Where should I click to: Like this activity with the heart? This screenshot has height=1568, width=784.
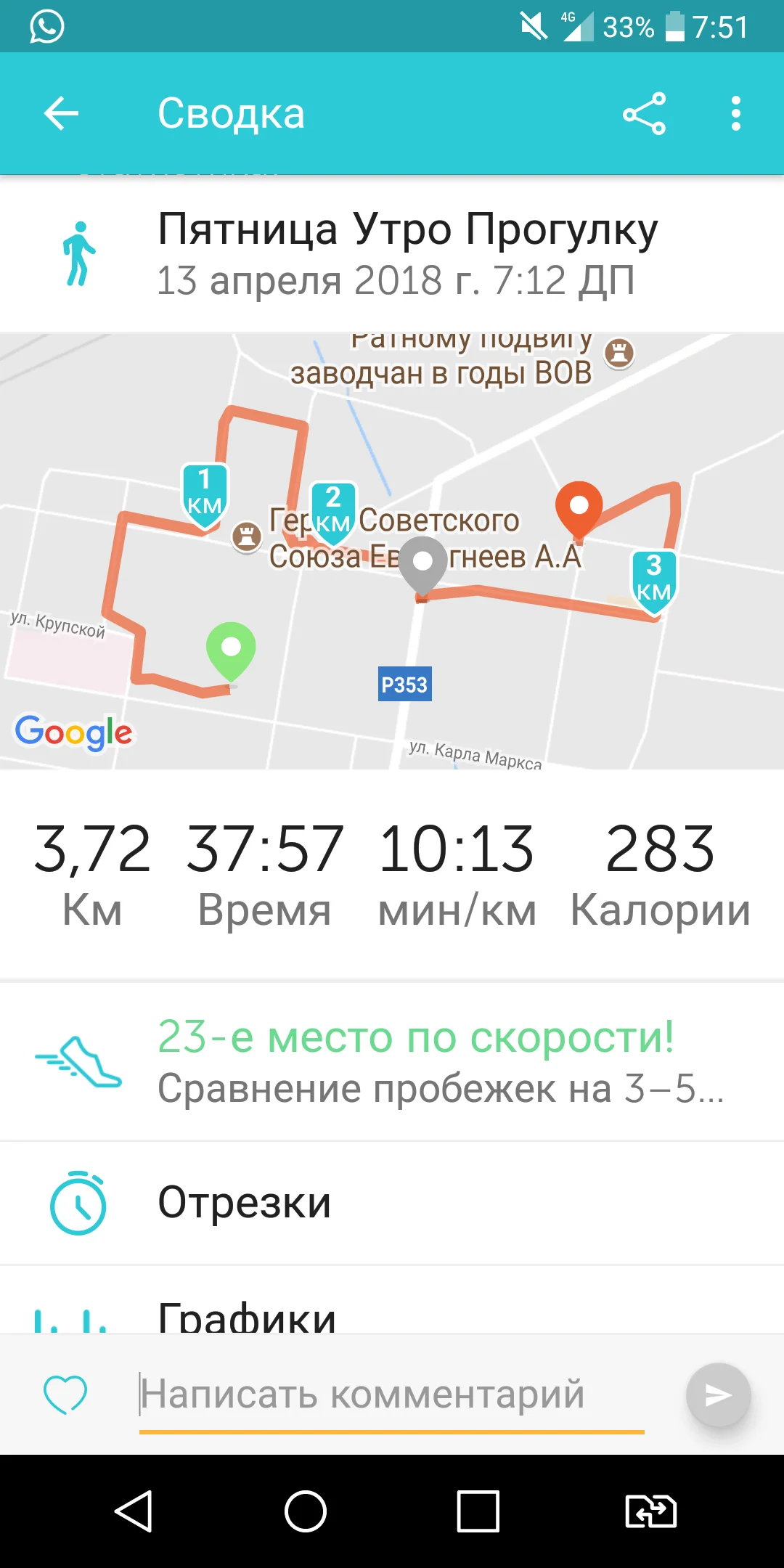(x=65, y=1395)
